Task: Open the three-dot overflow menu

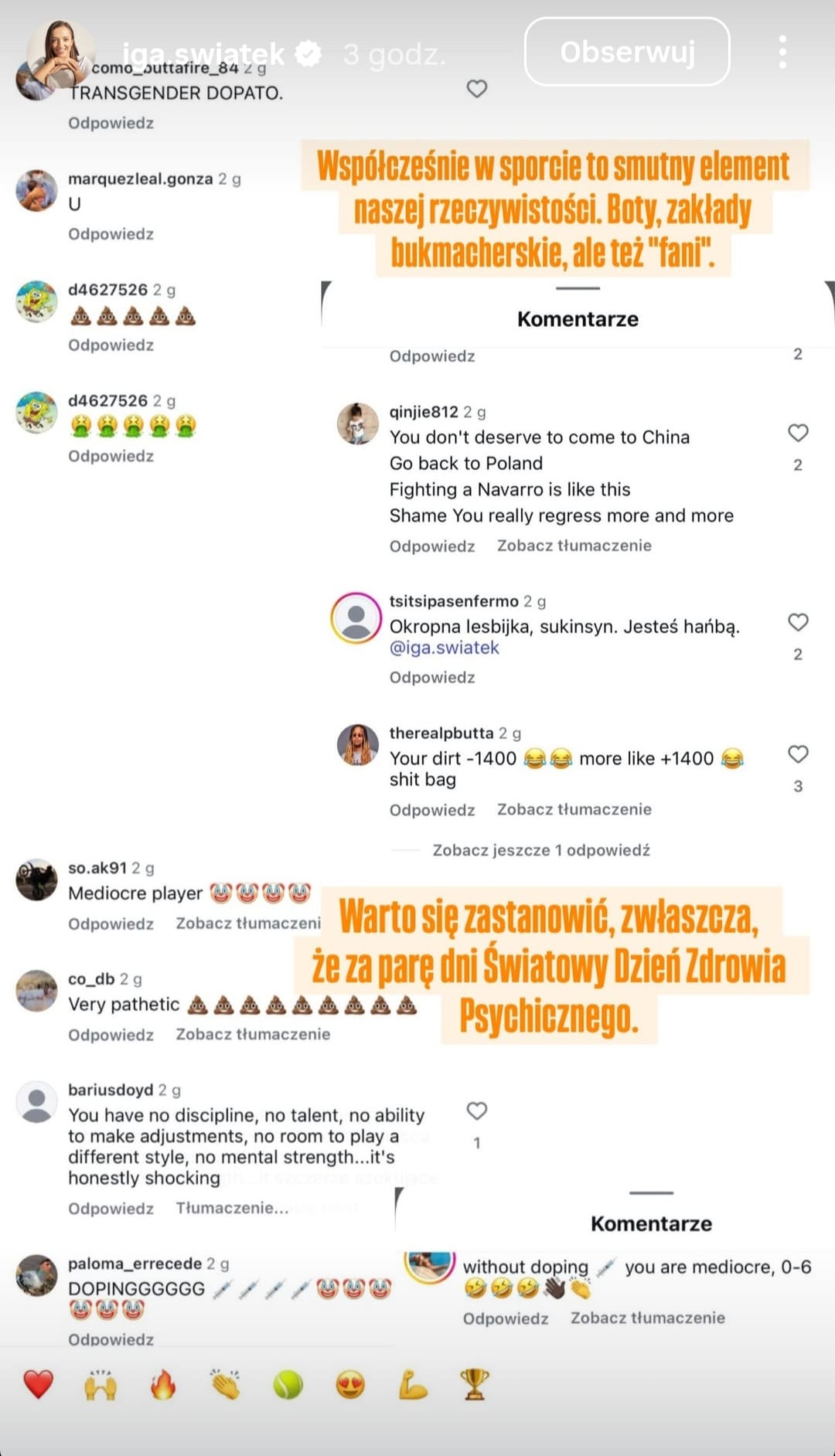Action: click(782, 52)
